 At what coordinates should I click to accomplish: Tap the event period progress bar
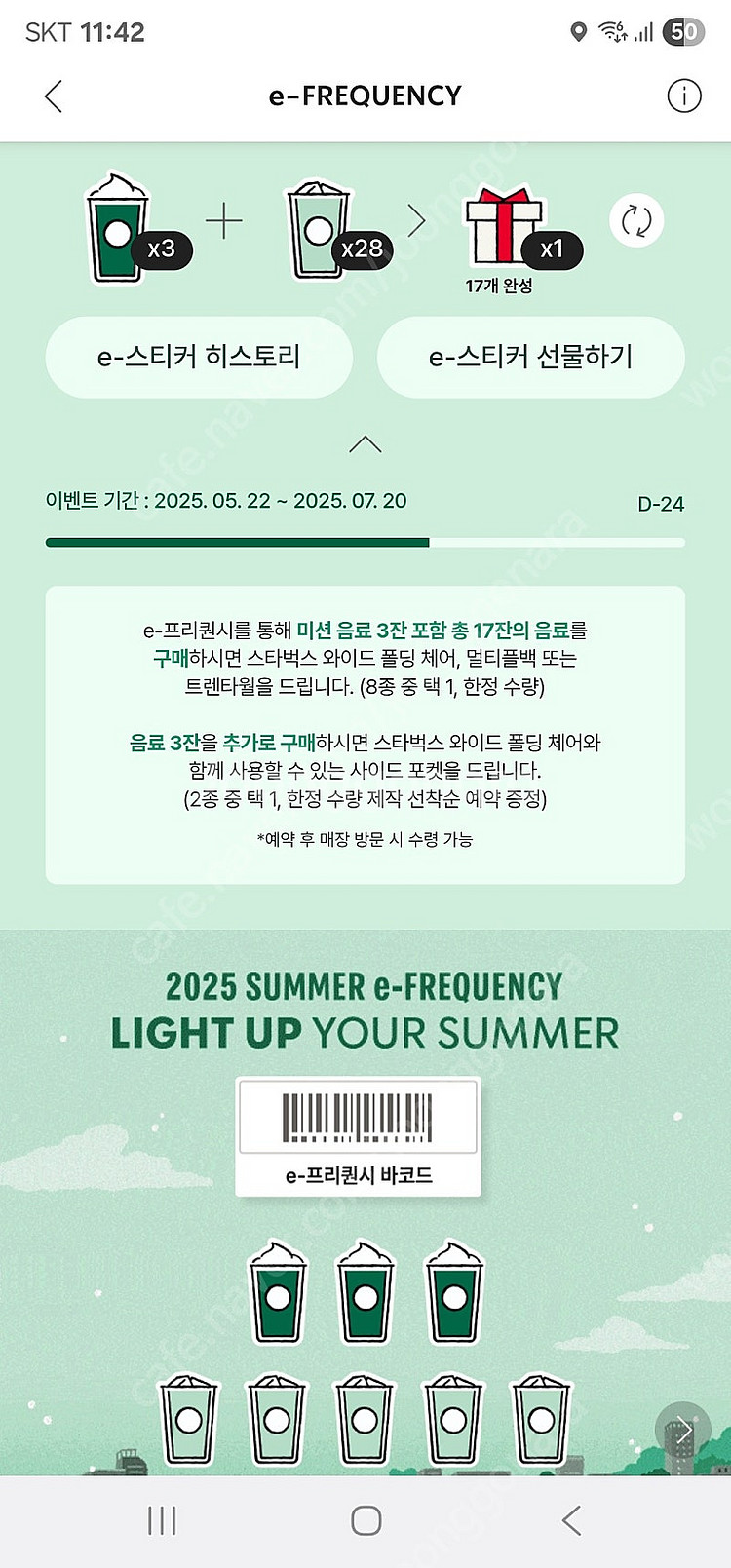coord(365,540)
